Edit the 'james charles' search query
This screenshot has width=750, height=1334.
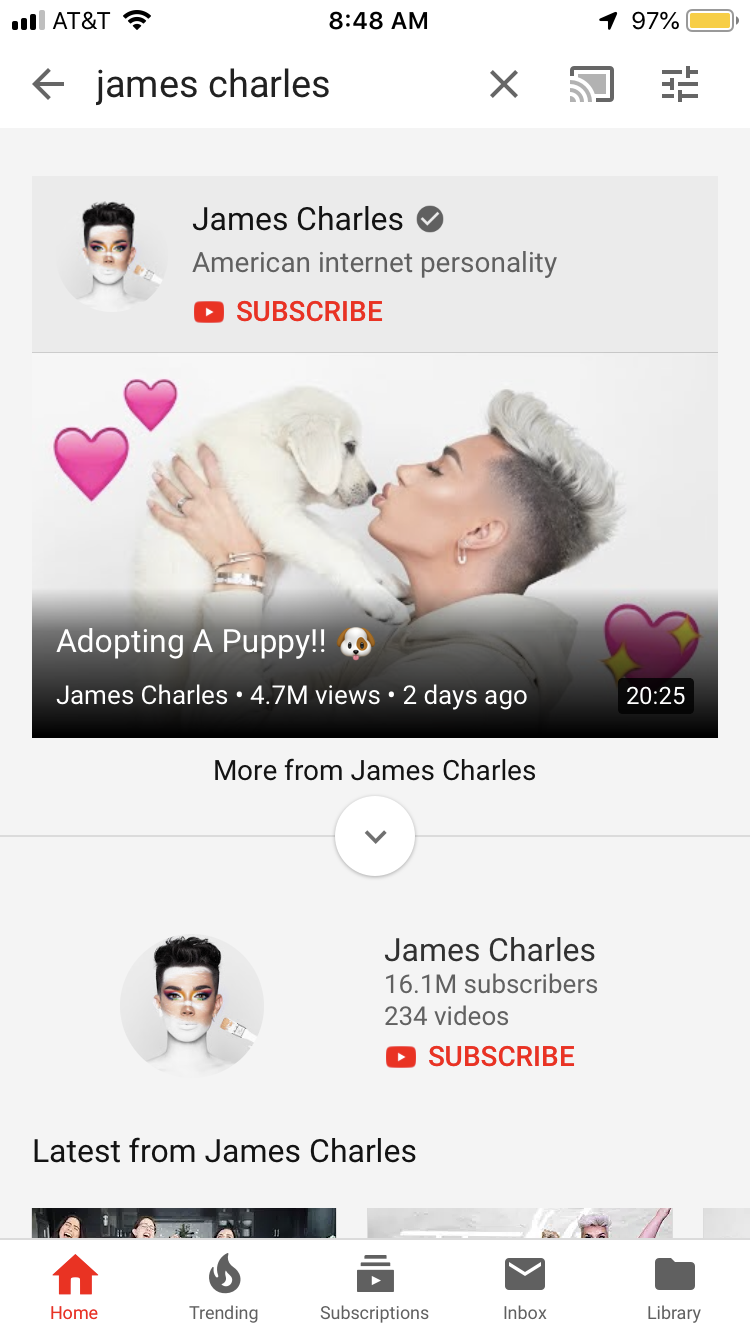pyautogui.click(x=212, y=85)
